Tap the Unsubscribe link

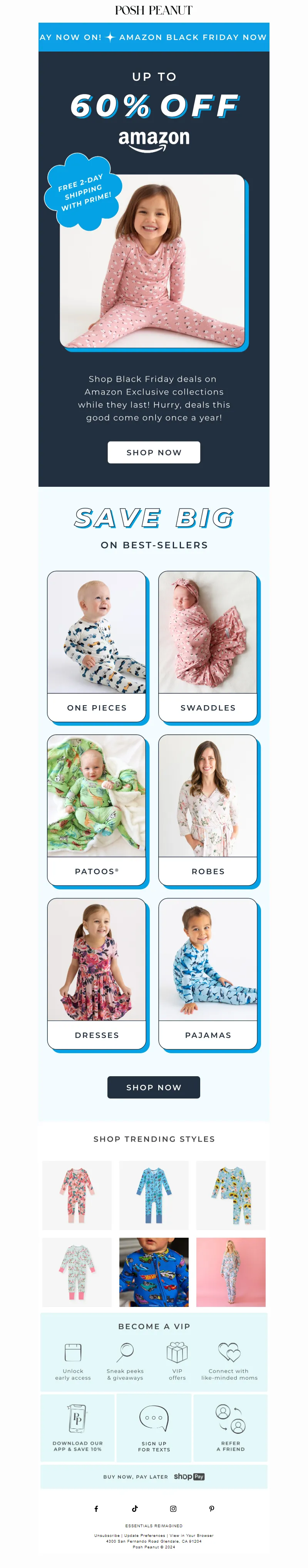107,1535
